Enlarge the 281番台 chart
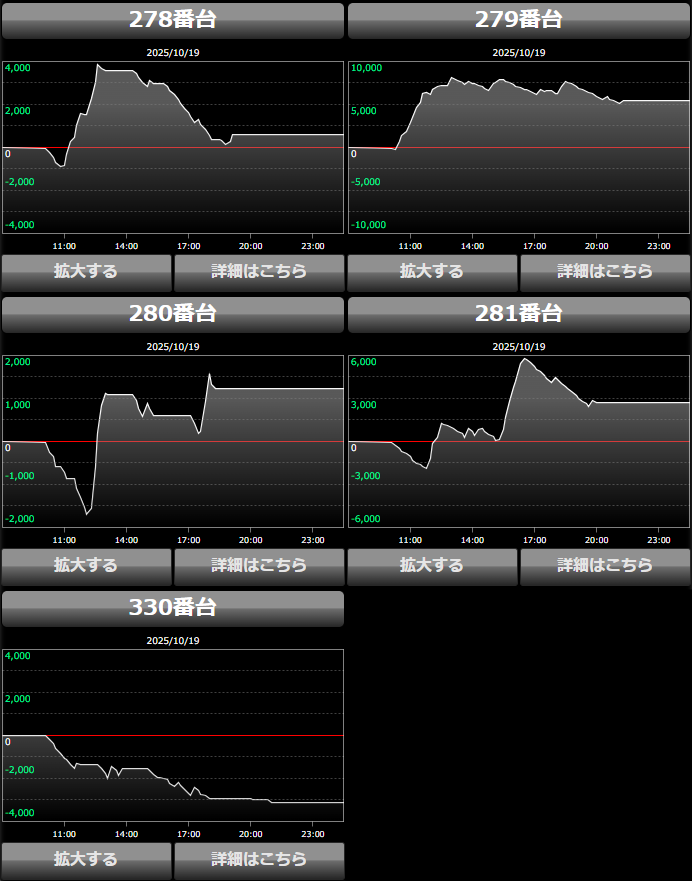The height and width of the screenshot is (881, 692). point(432,565)
